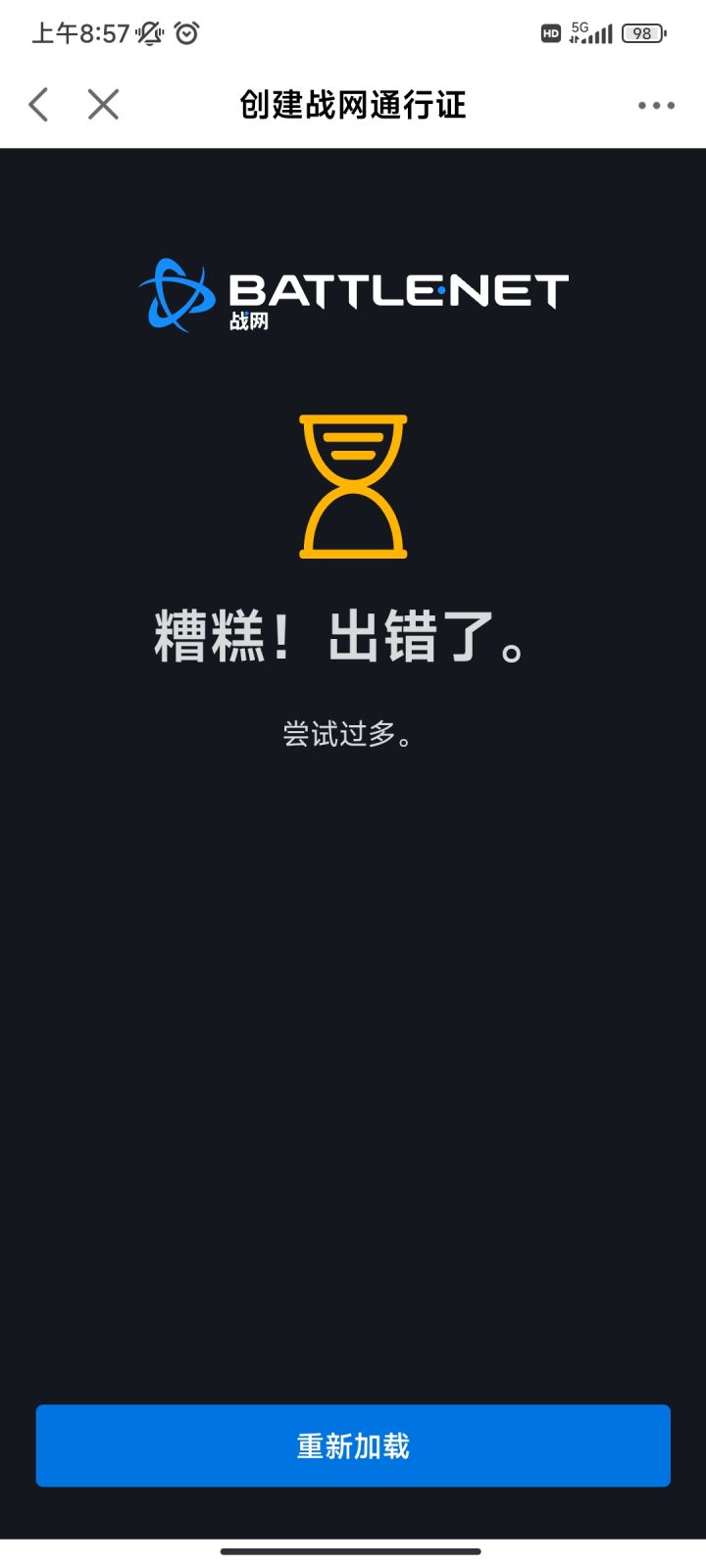Tap the back arrow at top left

(x=37, y=104)
